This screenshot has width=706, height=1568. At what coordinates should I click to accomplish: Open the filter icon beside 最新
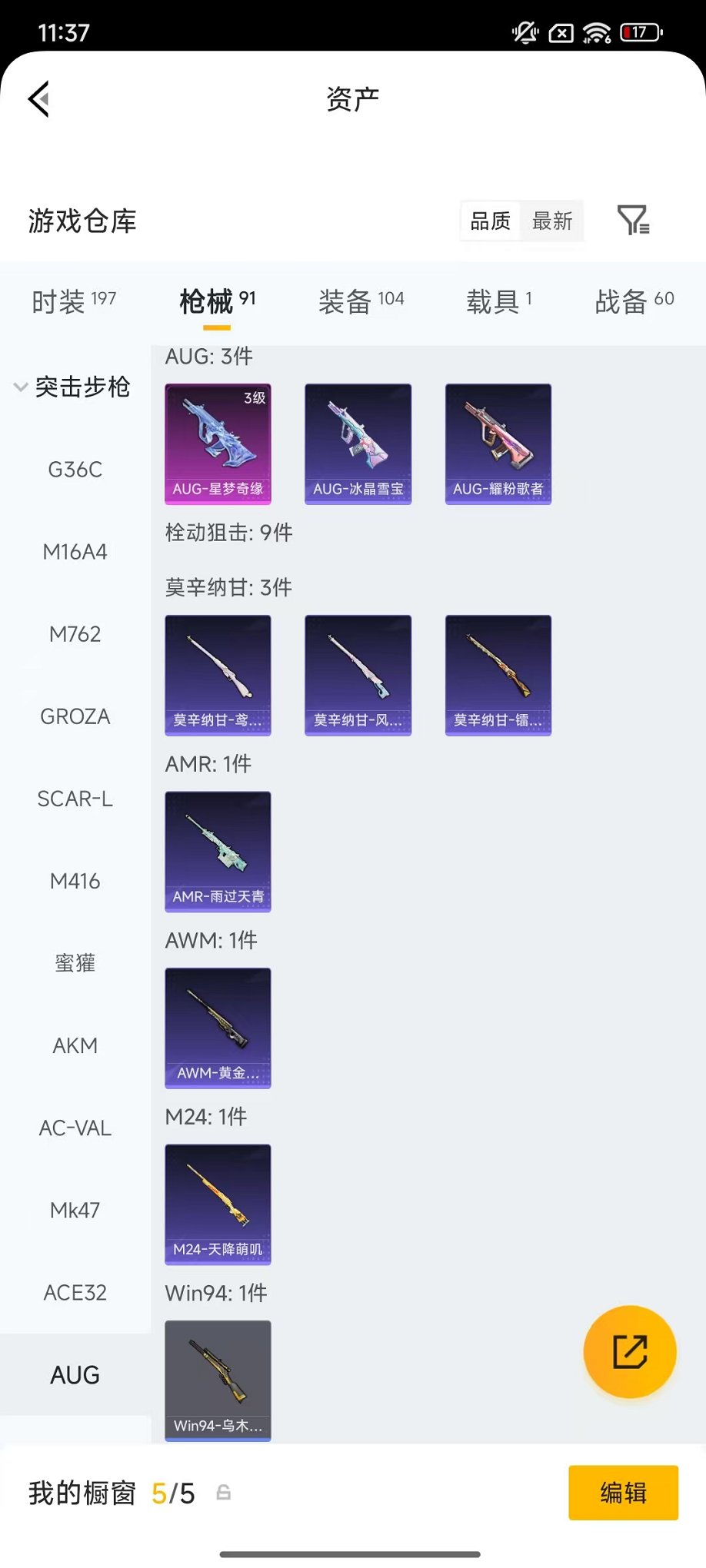pos(633,221)
